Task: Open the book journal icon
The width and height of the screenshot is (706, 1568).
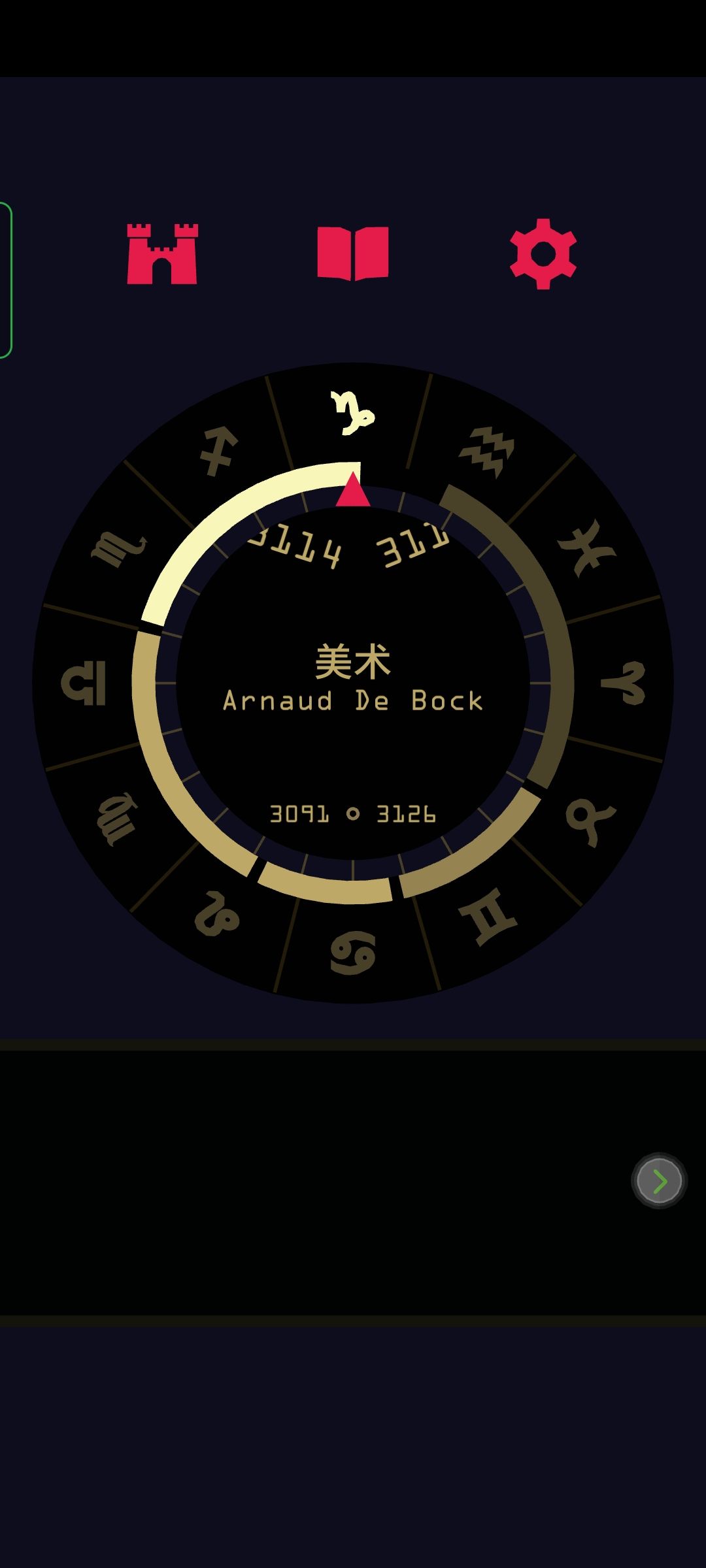Action: tap(353, 253)
